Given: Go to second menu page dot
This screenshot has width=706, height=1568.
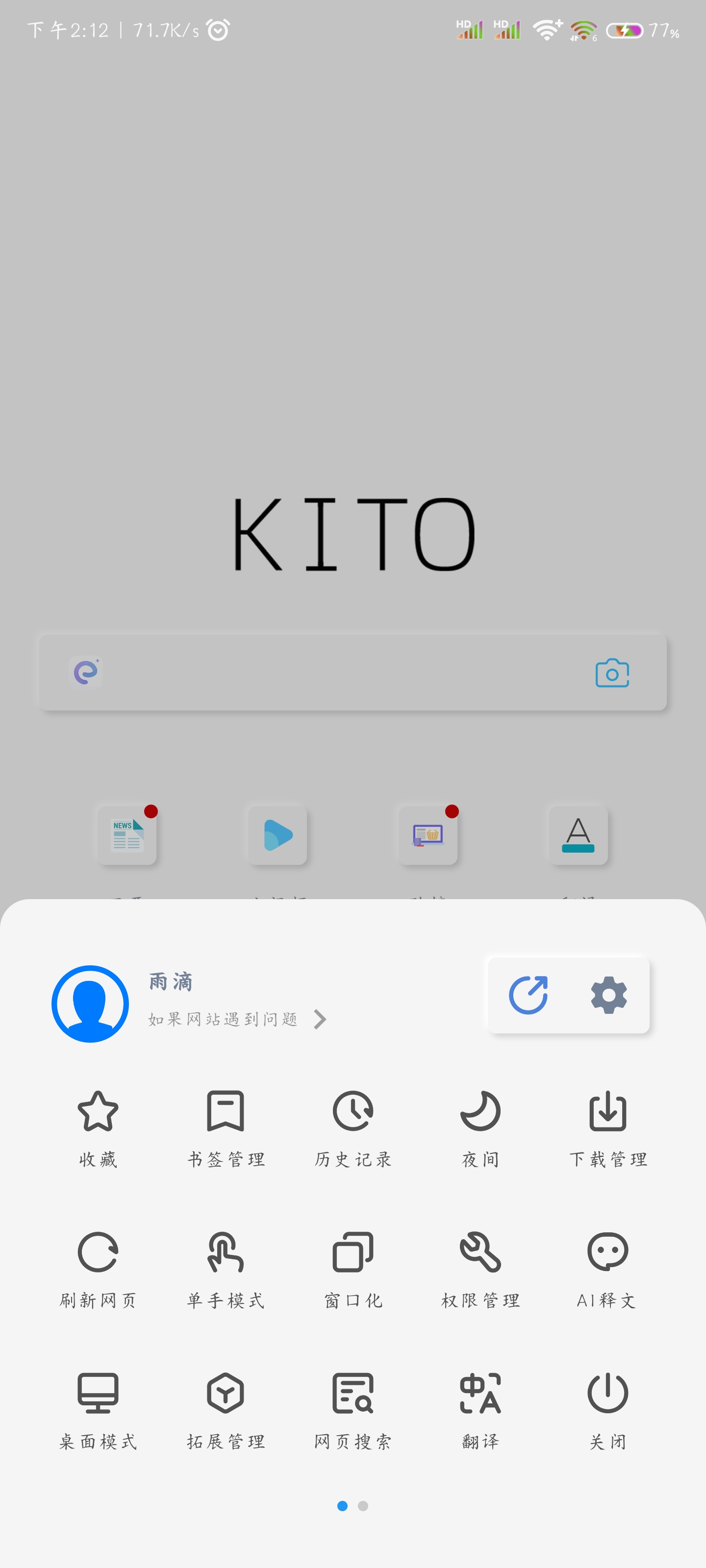Looking at the screenshot, I should (x=363, y=1506).
